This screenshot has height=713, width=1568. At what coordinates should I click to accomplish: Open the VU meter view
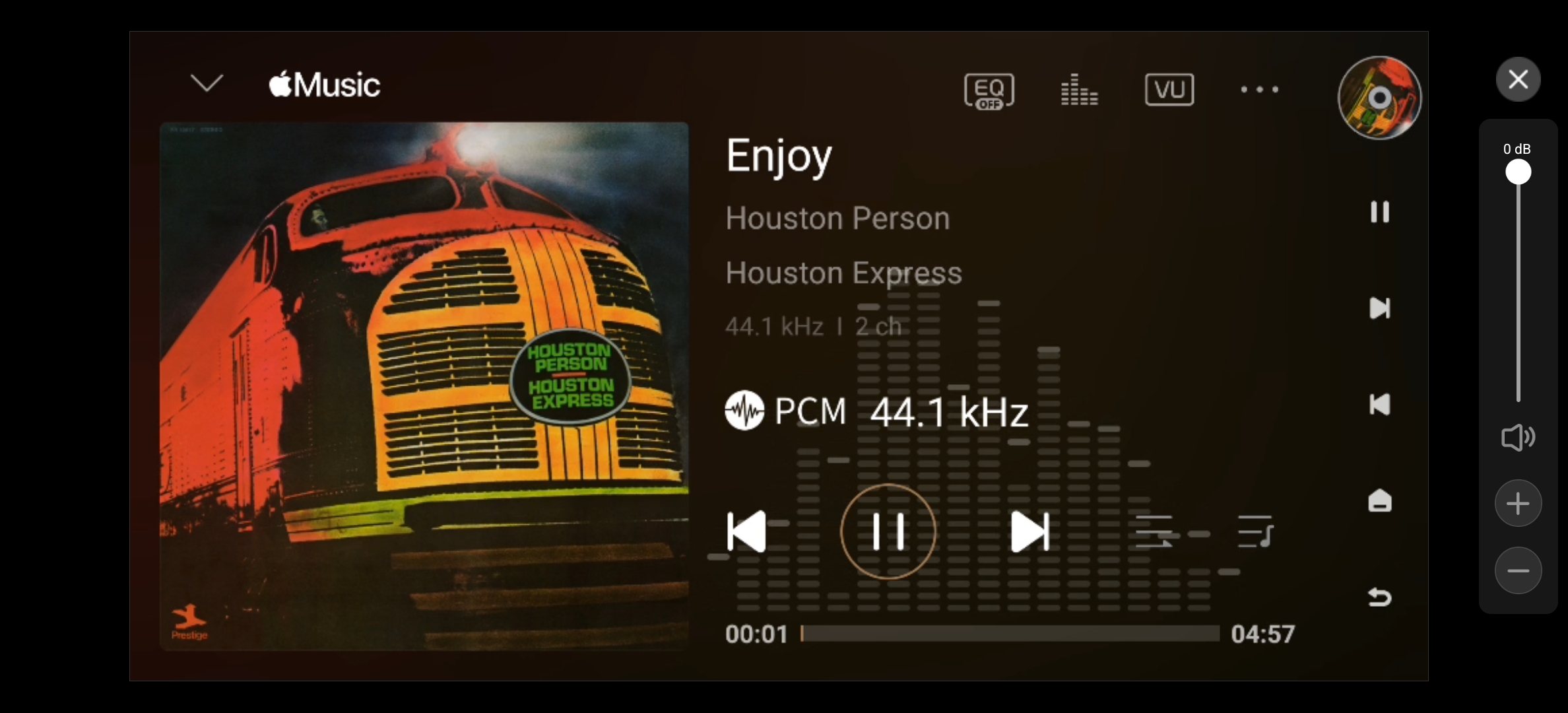pyautogui.click(x=1169, y=90)
